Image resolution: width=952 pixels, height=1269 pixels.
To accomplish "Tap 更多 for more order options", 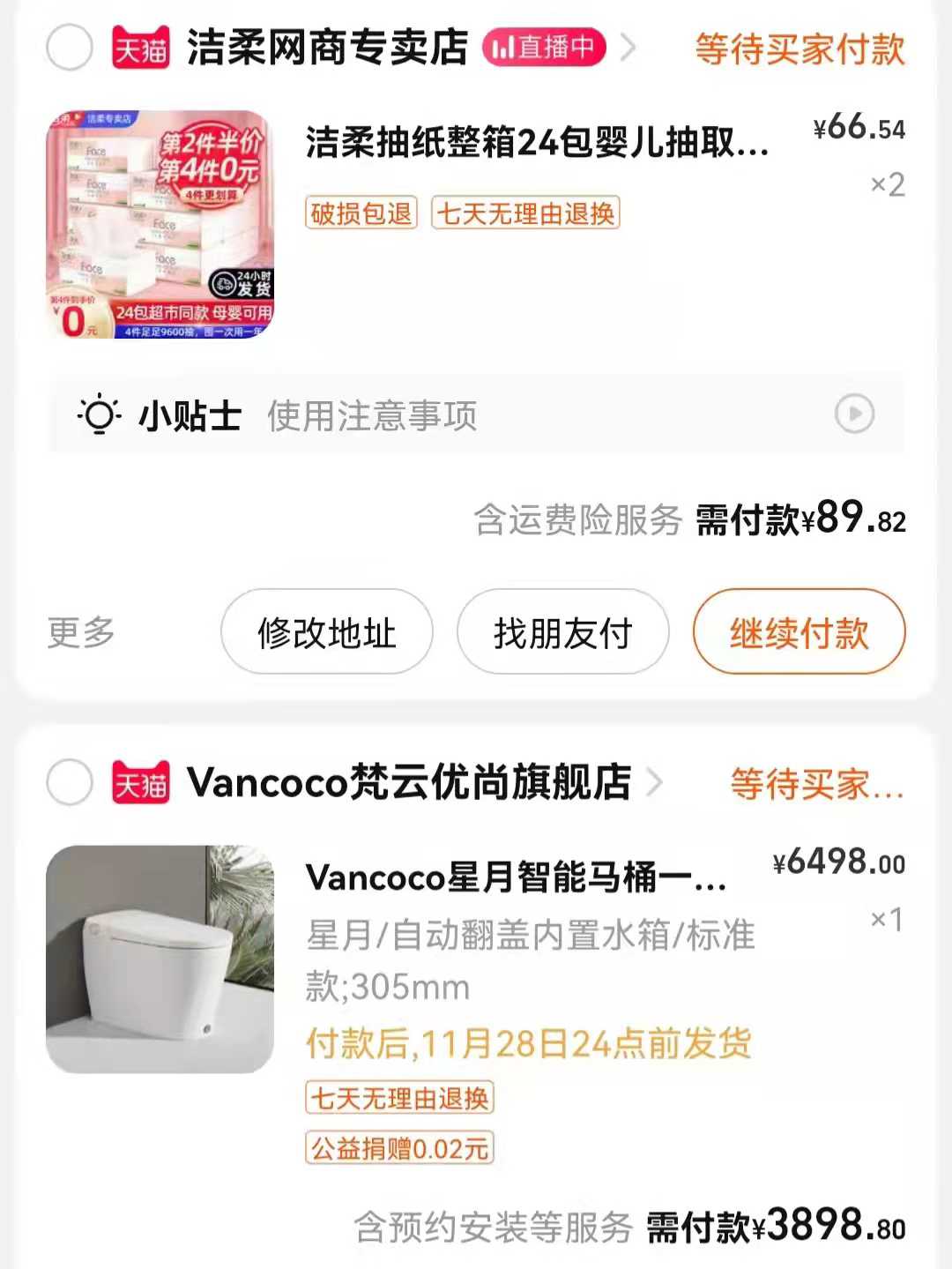I will point(81,631).
